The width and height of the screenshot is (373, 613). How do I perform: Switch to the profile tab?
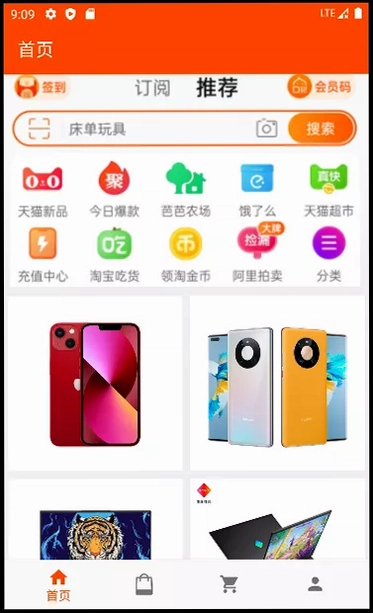click(315, 584)
